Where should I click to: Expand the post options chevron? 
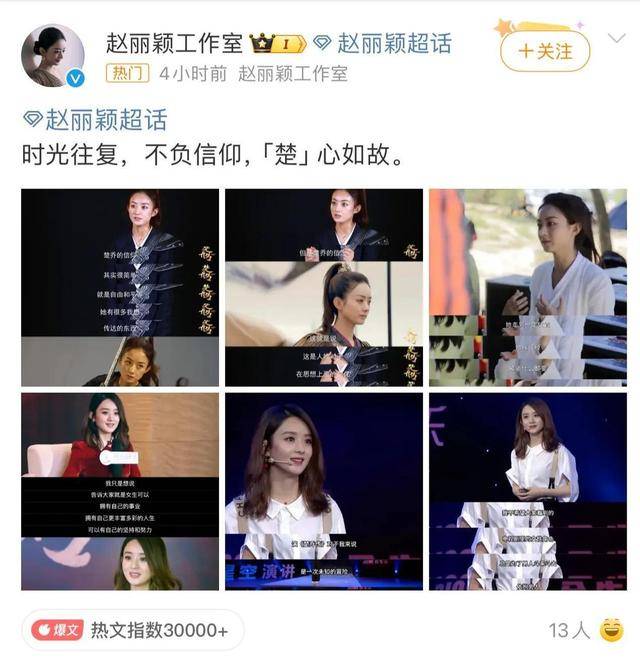click(616, 39)
